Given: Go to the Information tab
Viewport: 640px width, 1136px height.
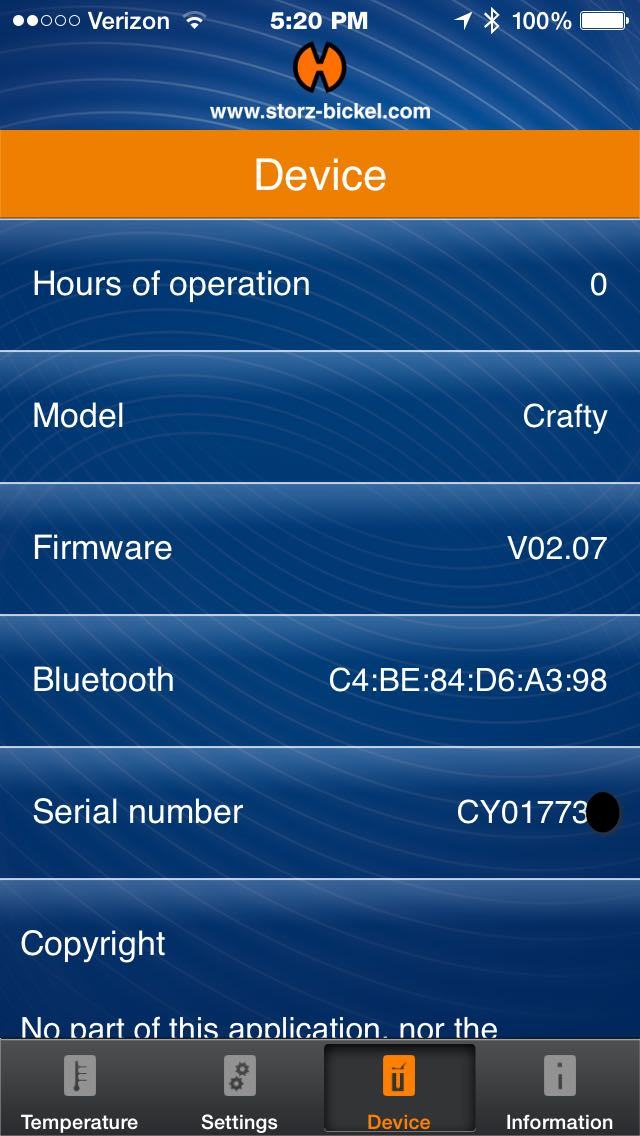Looking at the screenshot, I should click(559, 1090).
